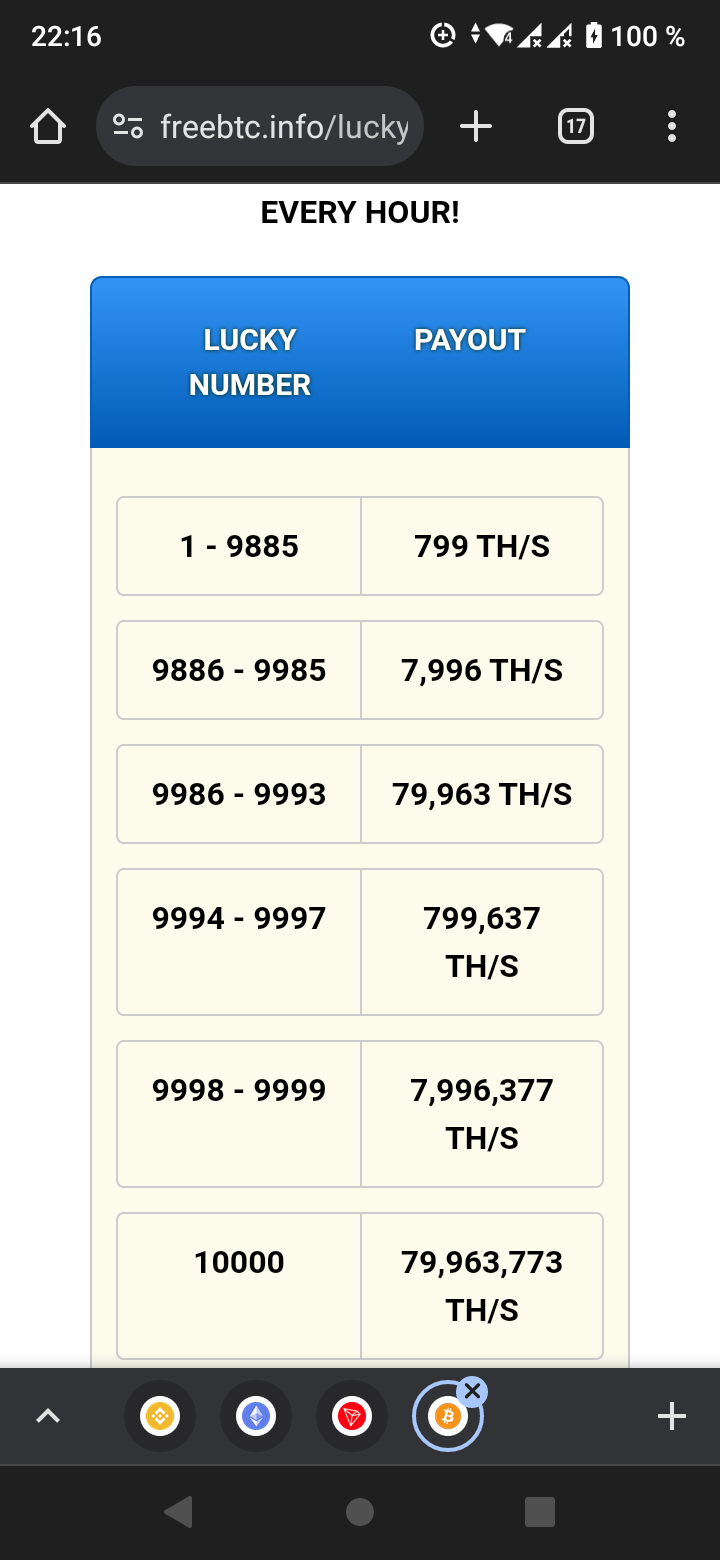Go to the browser home page
The image size is (720, 1560).
tap(48, 127)
